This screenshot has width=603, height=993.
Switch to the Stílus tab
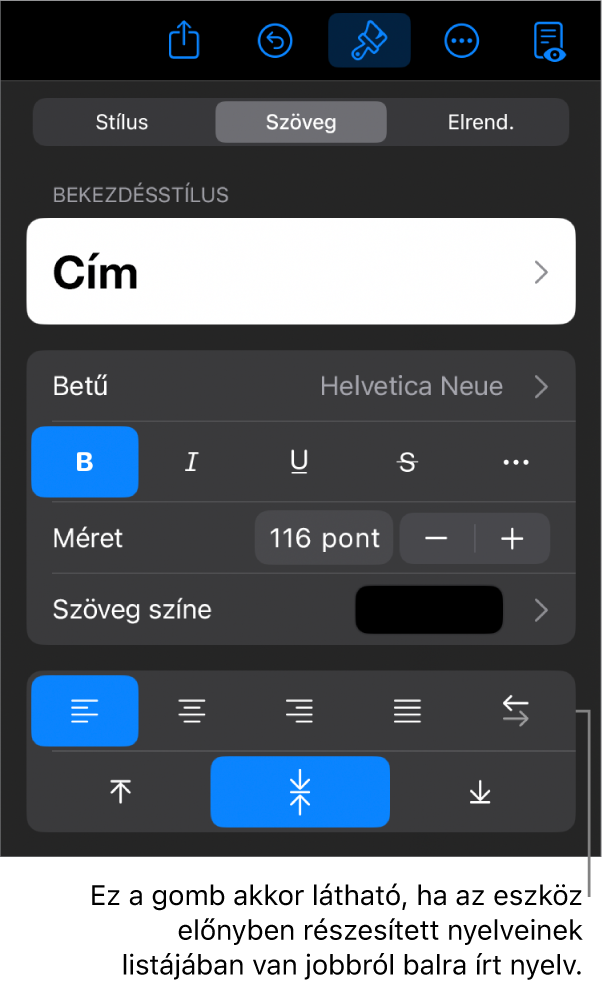(122, 123)
